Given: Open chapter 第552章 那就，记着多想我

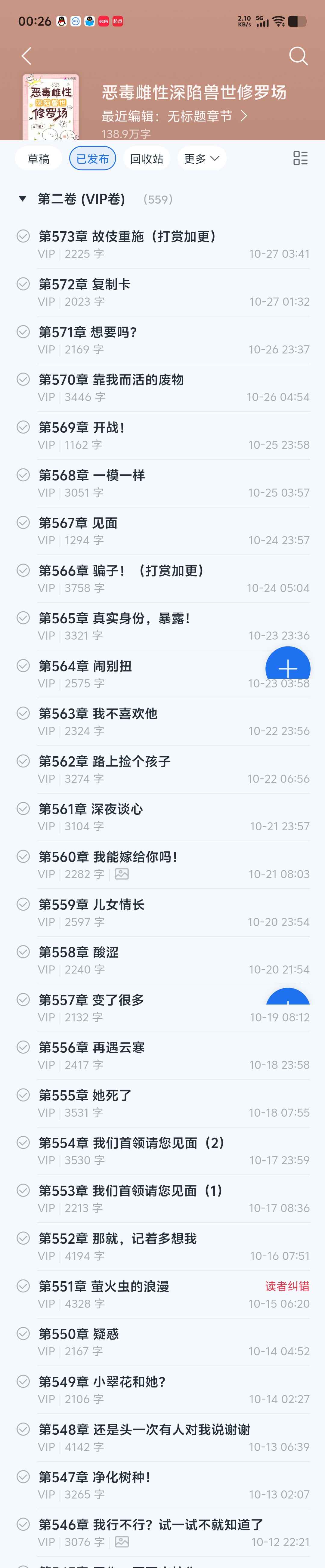Looking at the screenshot, I should click(x=117, y=1239).
